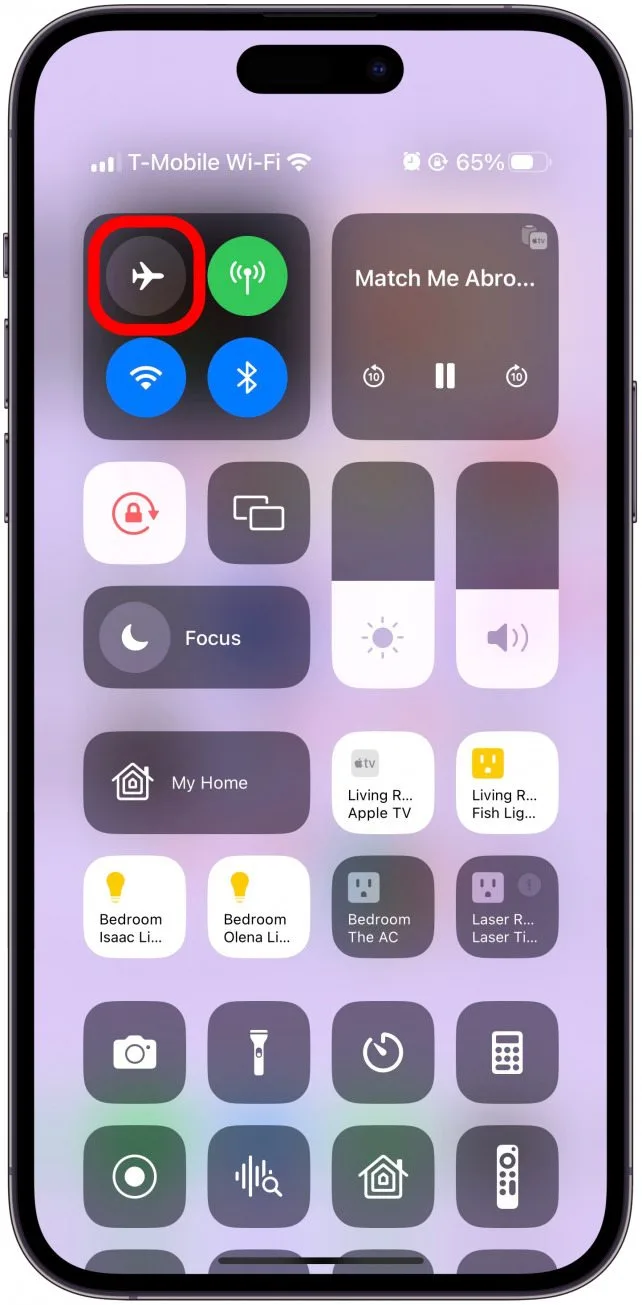
Task: Turn off Bedroom Olena Light
Action: click(258, 906)
